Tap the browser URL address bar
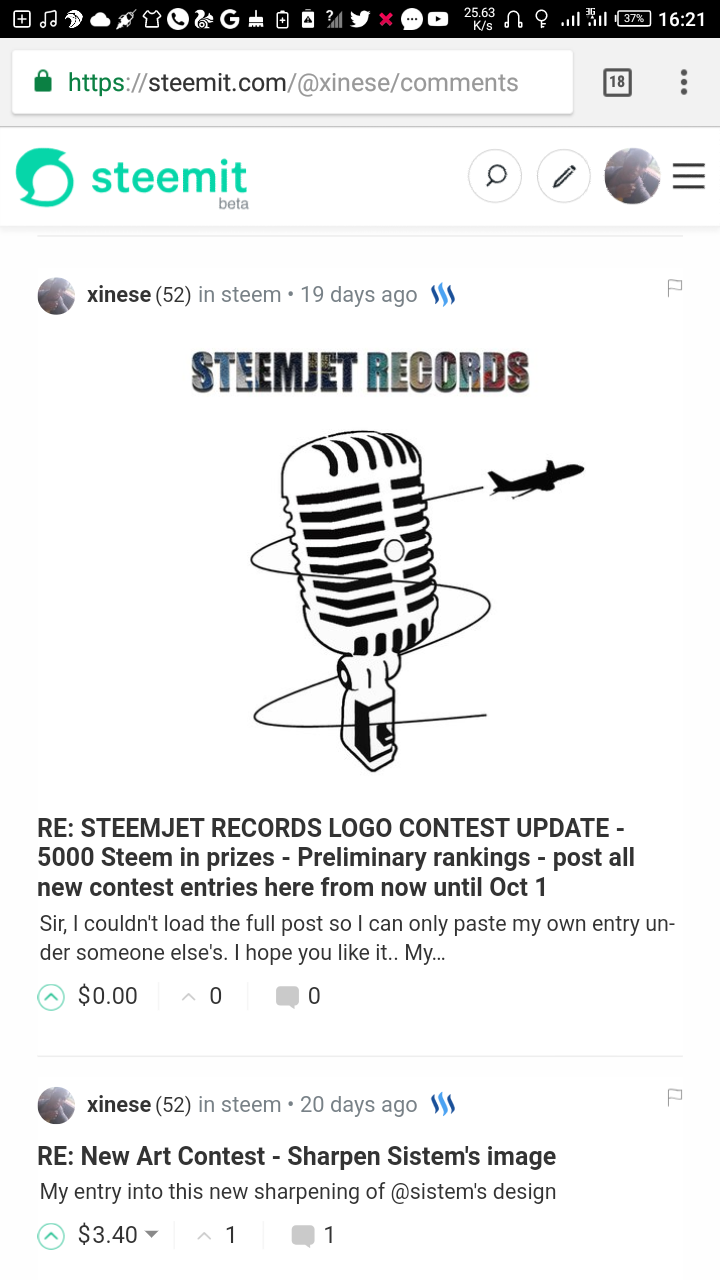Screen dimensions: 720x1280 click(292, 82)
